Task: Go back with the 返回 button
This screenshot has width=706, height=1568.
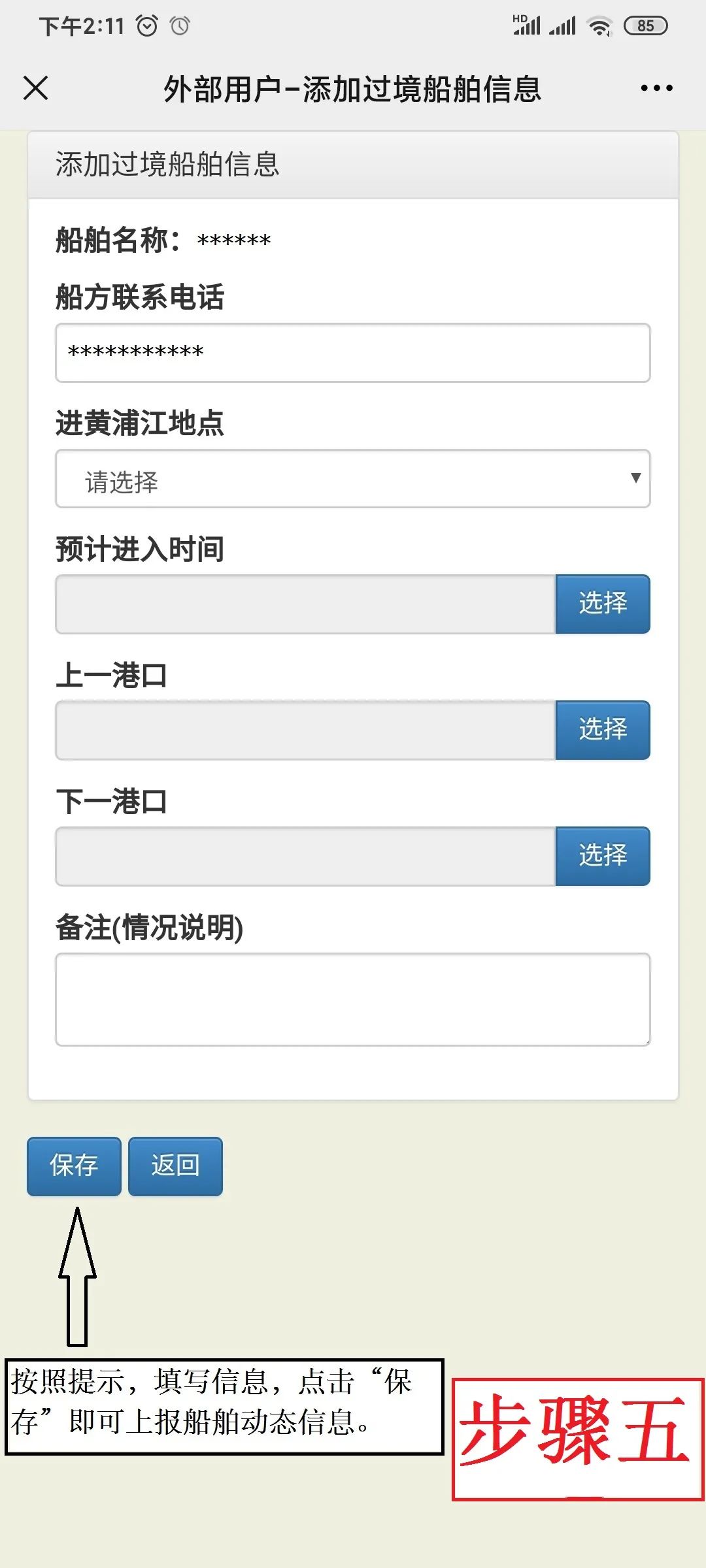Action: click(175, 1166)
